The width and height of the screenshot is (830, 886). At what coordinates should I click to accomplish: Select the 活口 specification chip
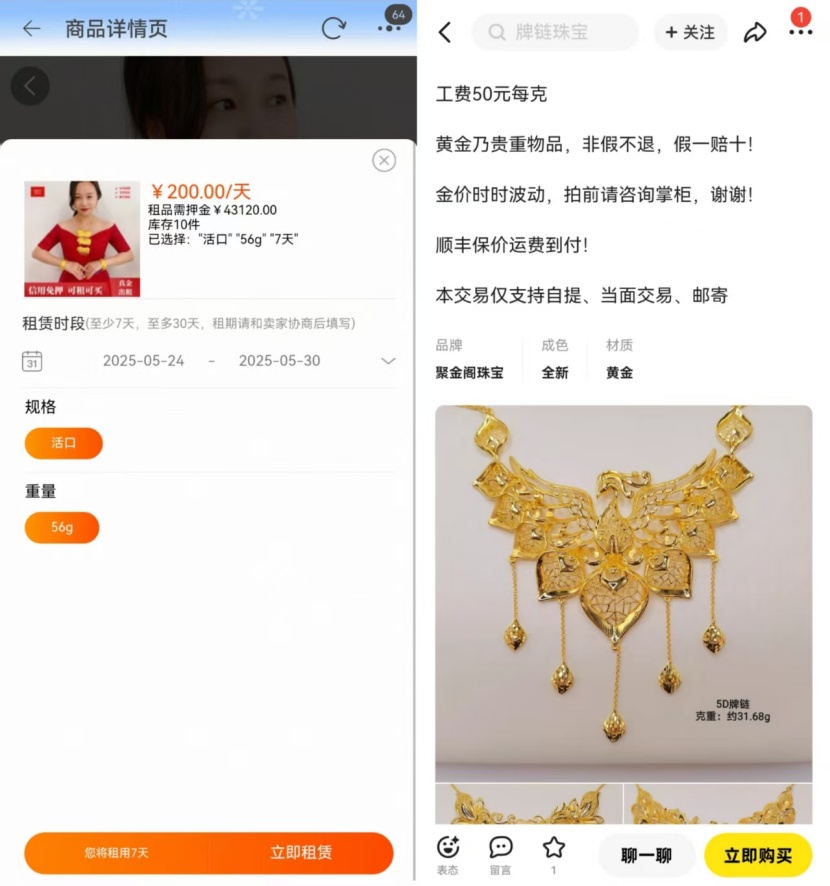pyautogui.click(x=63, y=443)
